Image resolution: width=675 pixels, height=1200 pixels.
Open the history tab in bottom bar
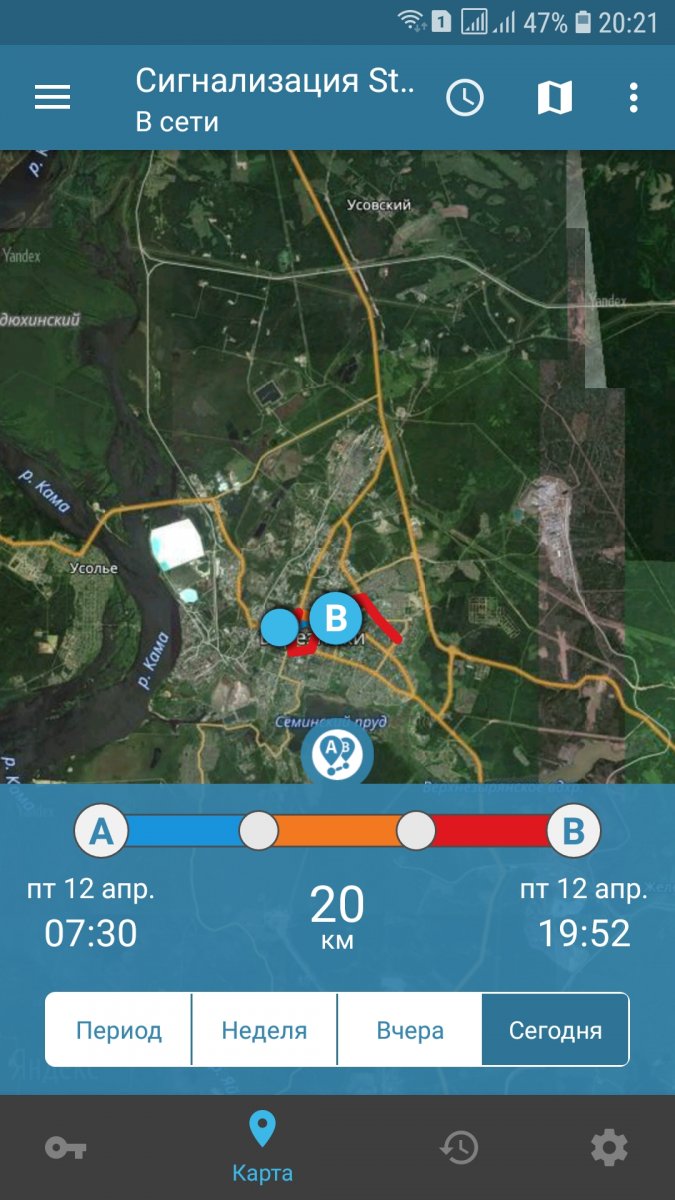click(x=459, y=1147)
